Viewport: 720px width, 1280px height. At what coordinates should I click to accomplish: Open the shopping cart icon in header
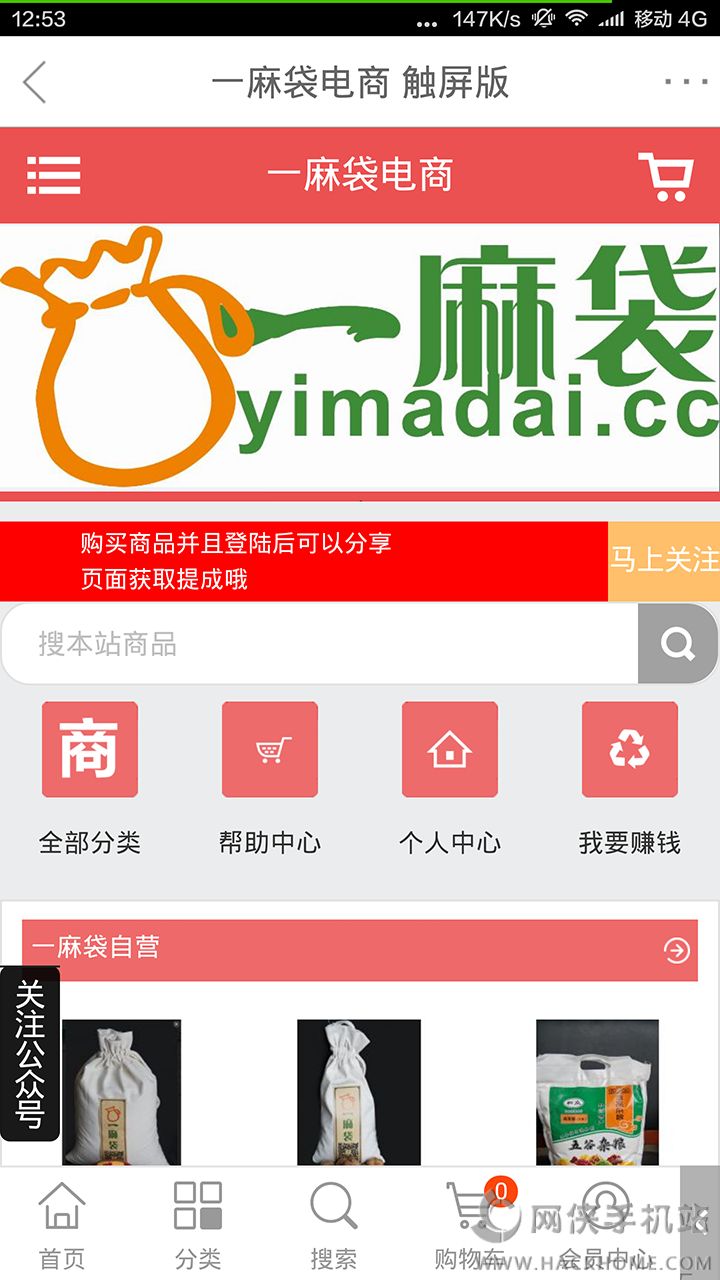[x=667, y=176]
